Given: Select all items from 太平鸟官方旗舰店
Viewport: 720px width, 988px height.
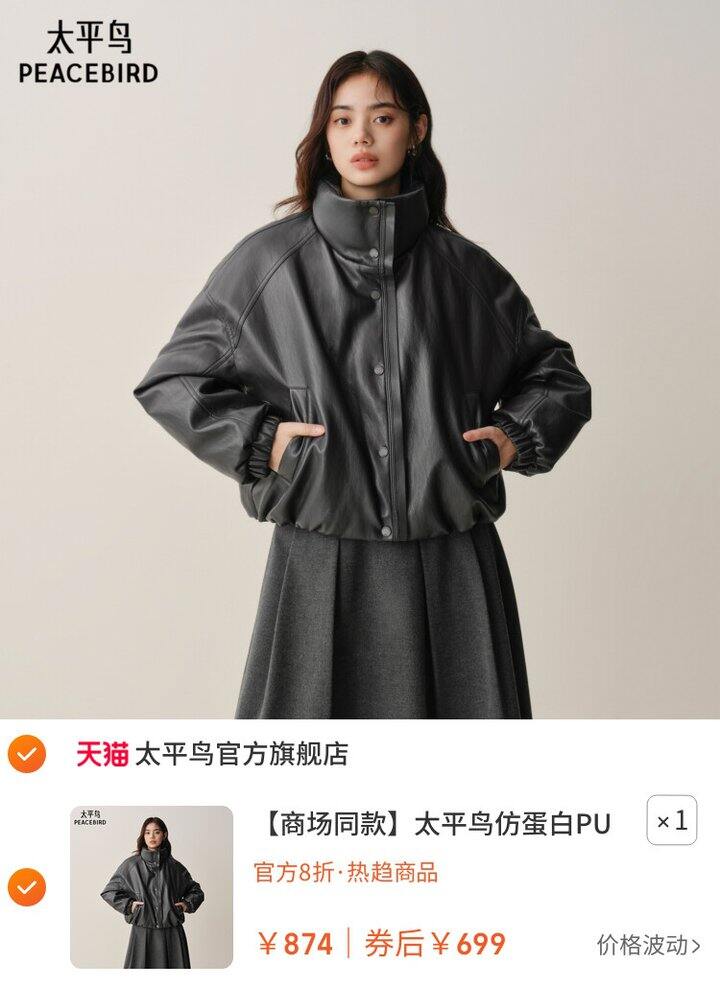Looking at the screenshot, I should (27, 754).
